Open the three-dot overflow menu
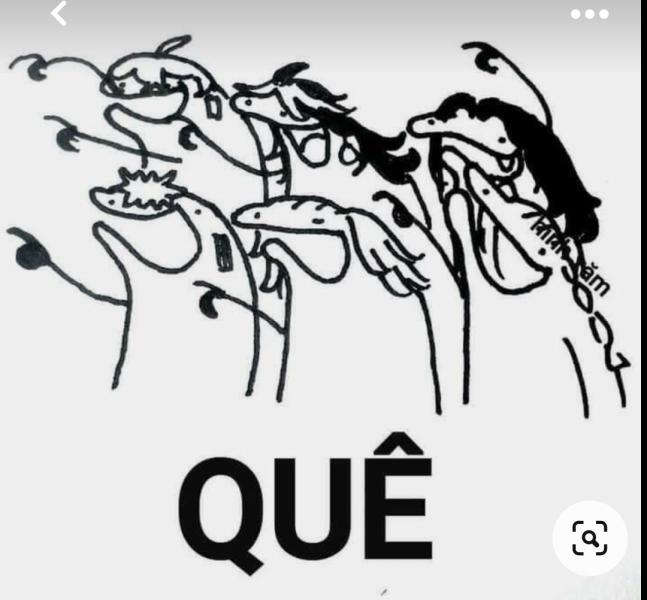The width and height of the screenshot is (647, 600). [589, 14]
